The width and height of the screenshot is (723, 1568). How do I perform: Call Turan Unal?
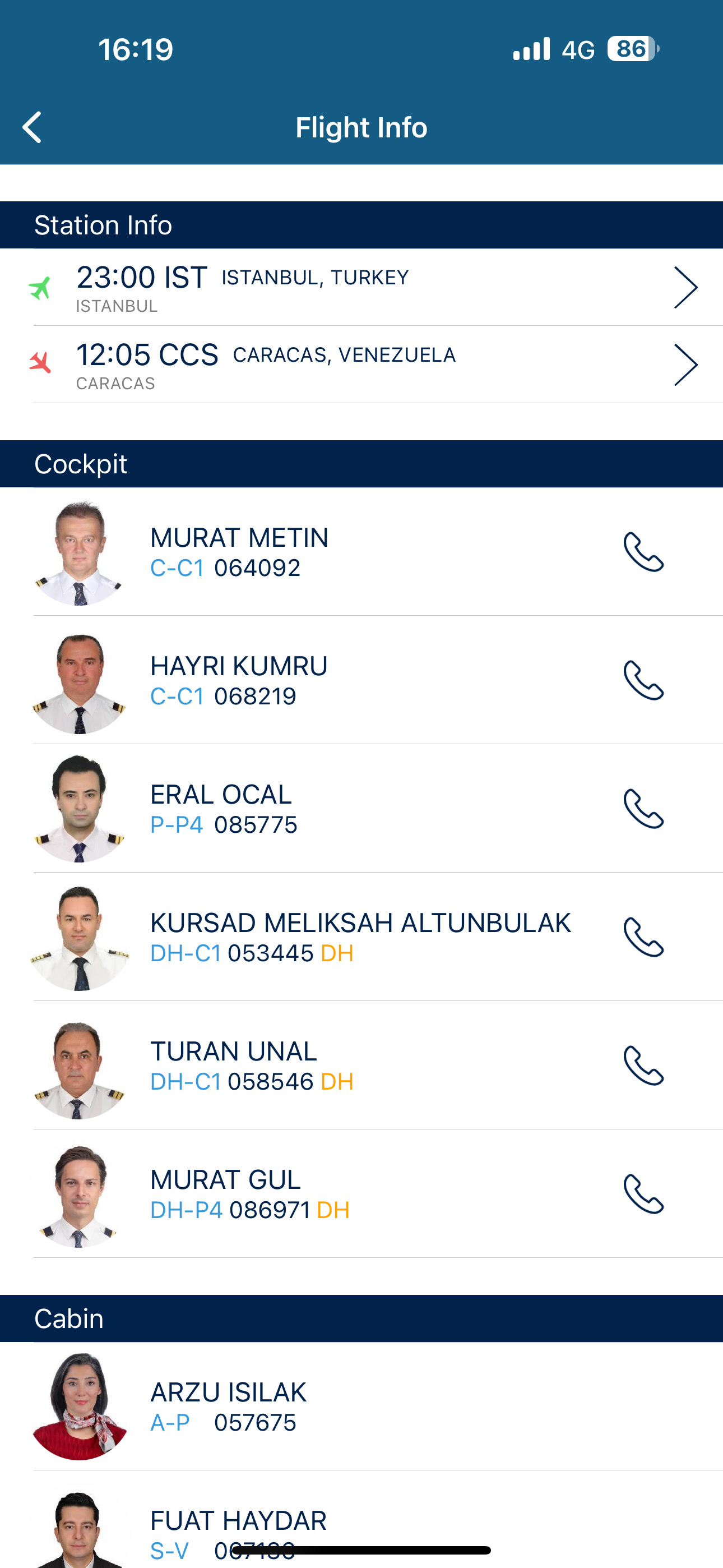tap(643, 1066)
